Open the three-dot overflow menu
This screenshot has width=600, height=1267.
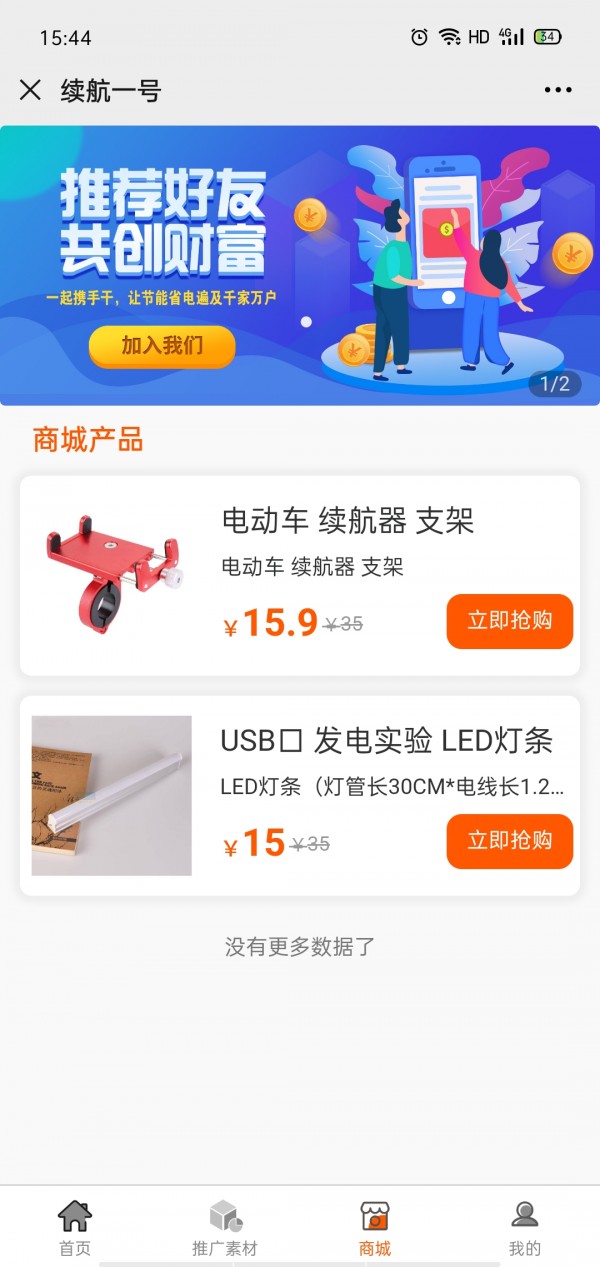(x=558, y=90)
